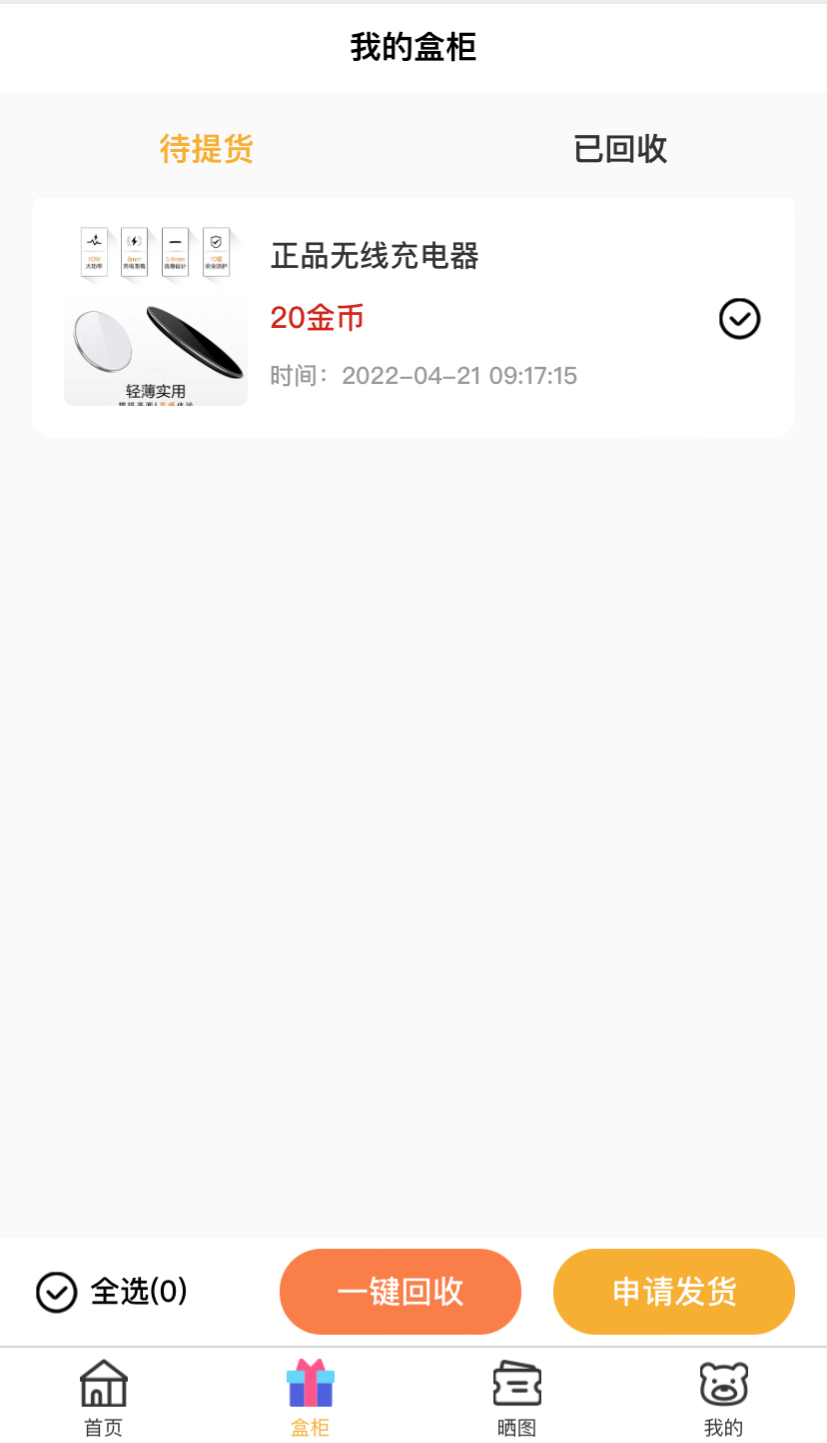Tap the timestamp 2022-04-21 on the item
This screenshot has height=1443, width=827.
pyautogui.click(x=459, y=375)
